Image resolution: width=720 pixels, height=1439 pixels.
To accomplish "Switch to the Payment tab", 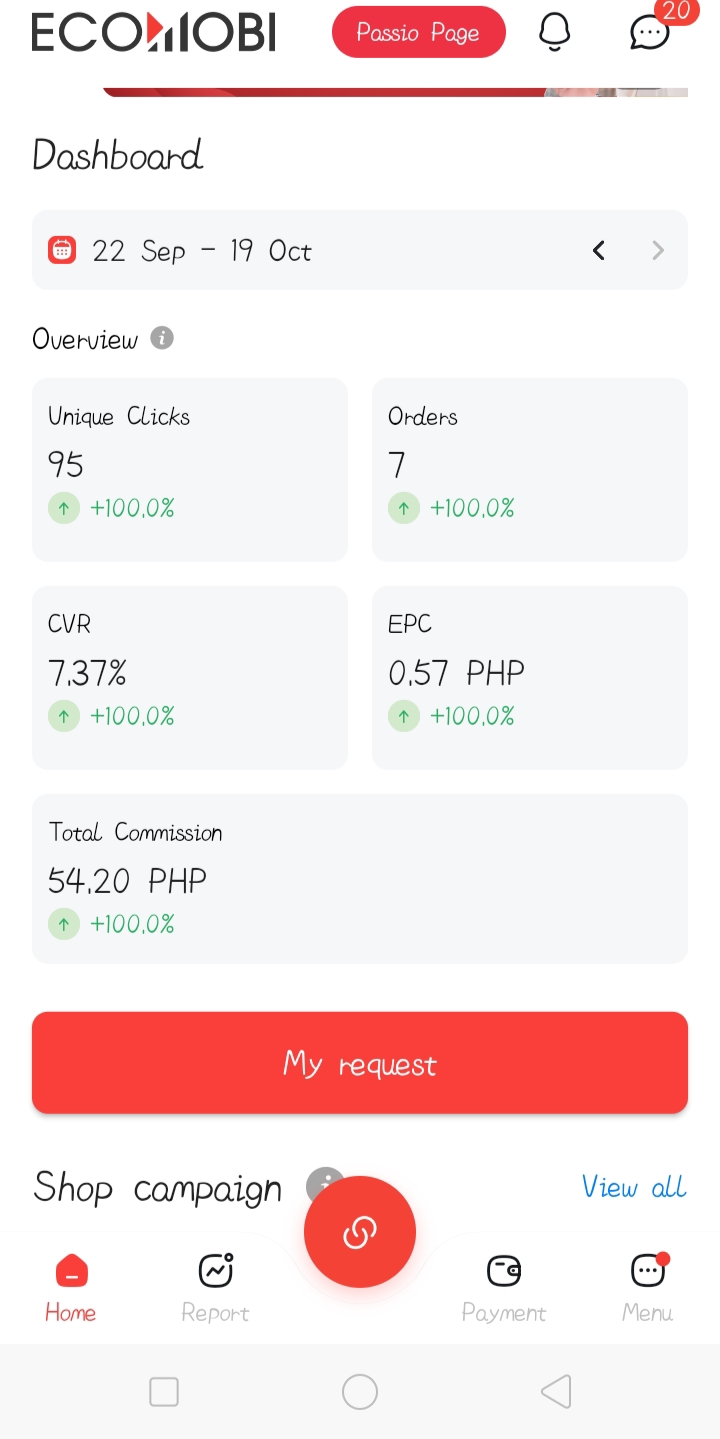I will (x=504, y=1287).
